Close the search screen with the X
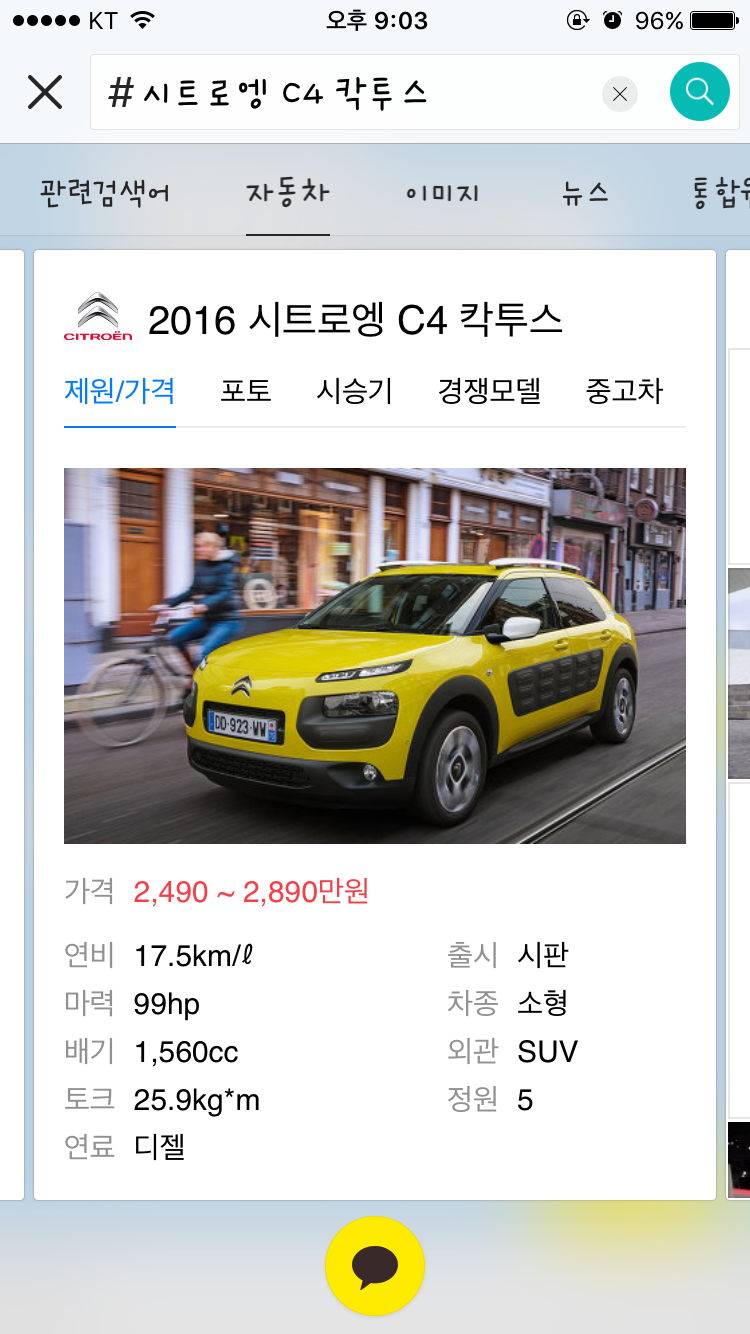This screenshot has height=1334, width=750. click(45, 93)
